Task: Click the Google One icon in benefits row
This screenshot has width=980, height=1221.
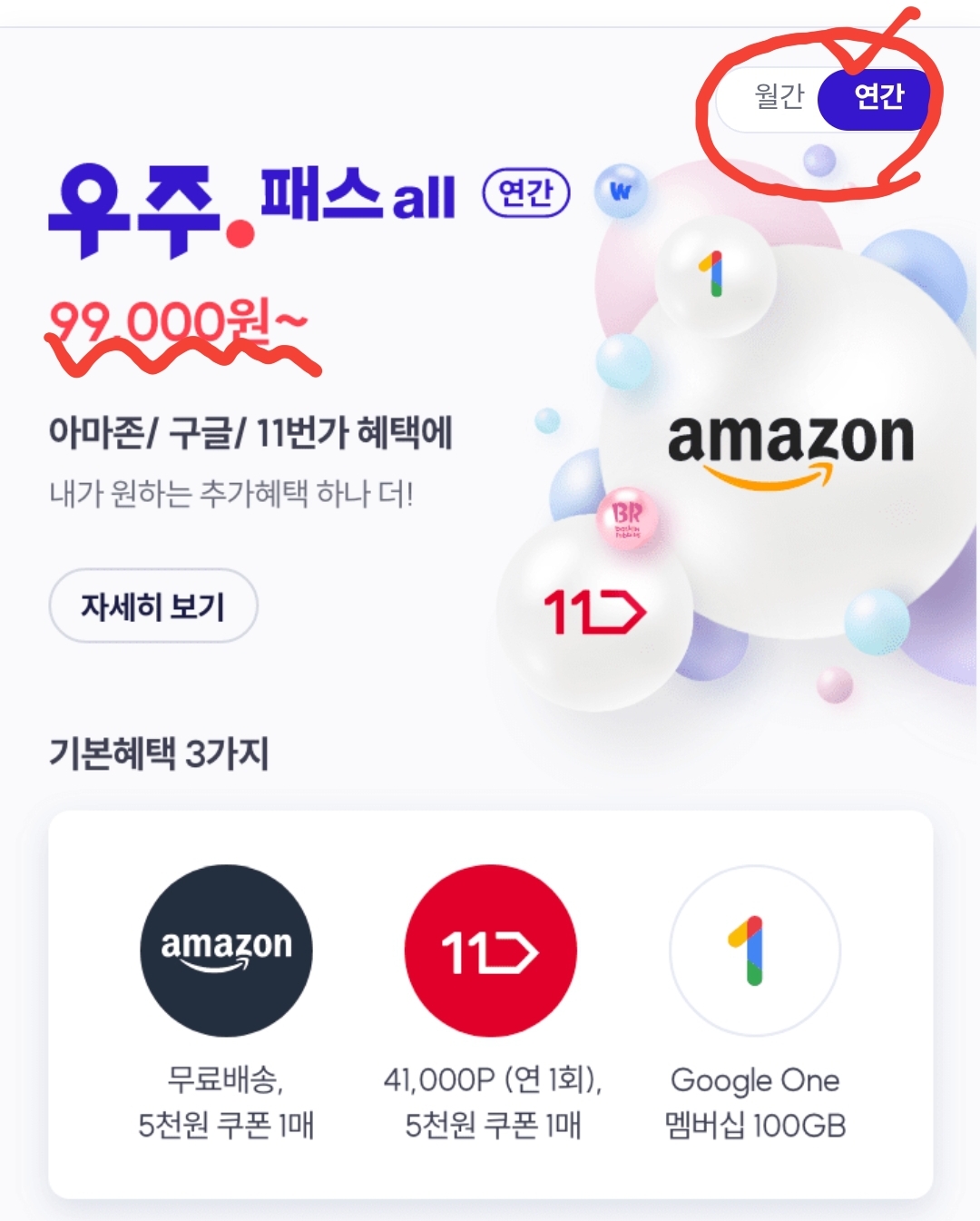Action: (755, 950)
